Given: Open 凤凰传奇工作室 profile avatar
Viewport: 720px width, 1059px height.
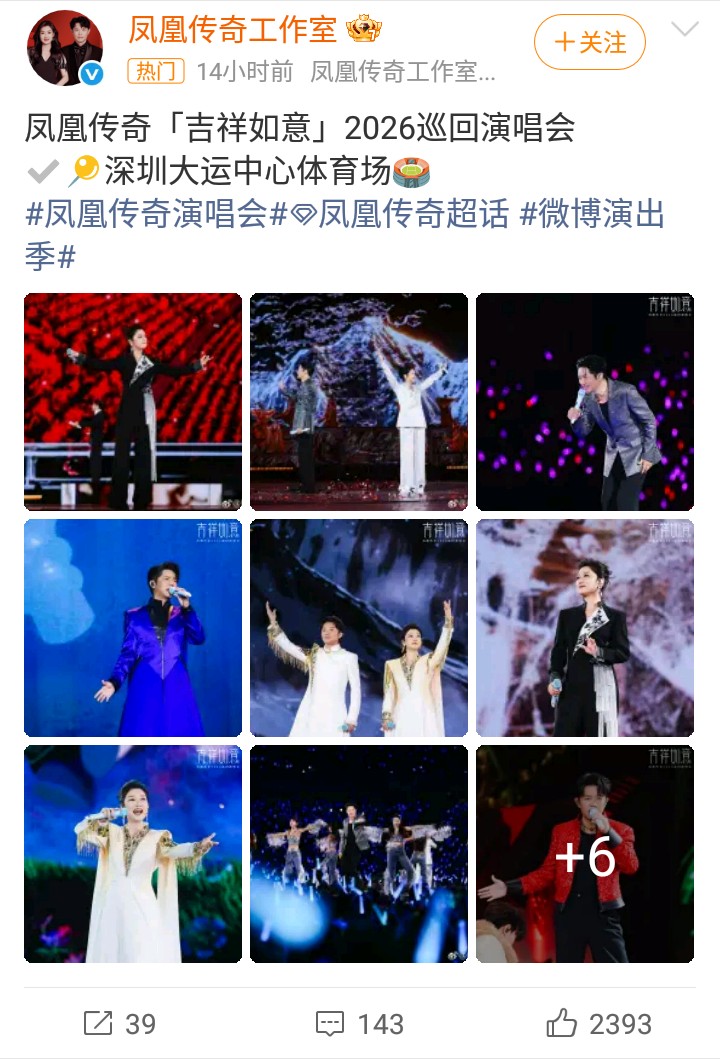Looking at the screenshot, I should tap(65, 48).
